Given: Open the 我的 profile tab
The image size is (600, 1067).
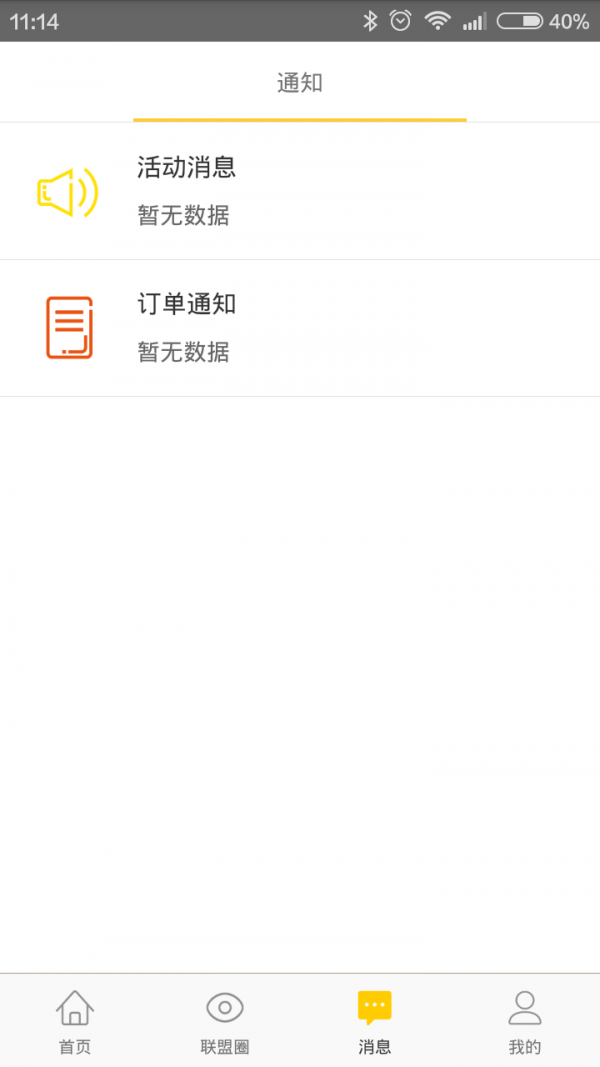Looking at the screenshot, I should coord(525,1021).
